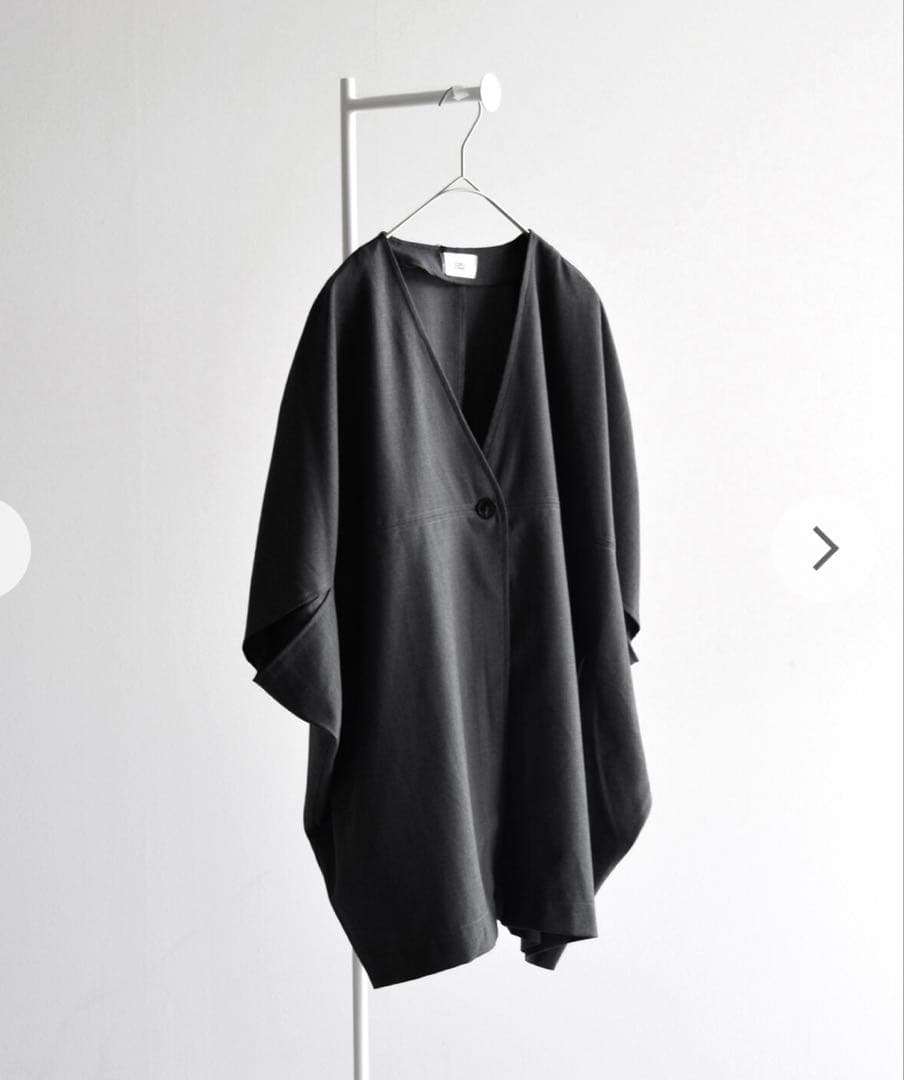Go to the next product photo
The width and height of the screenshot is (904, 1080).
[x=823, y=548]
